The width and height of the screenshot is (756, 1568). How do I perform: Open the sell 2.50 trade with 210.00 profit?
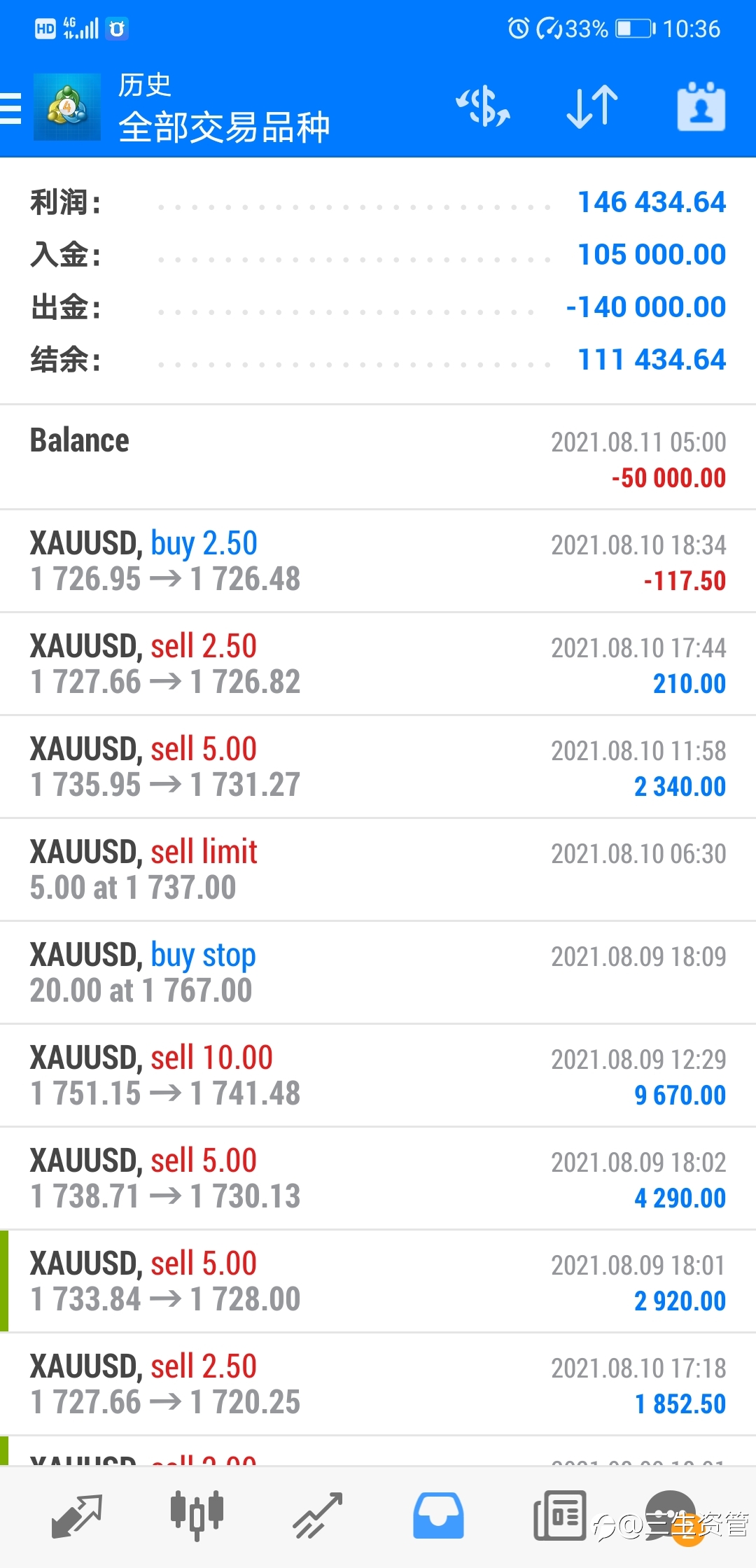point(378,664)
